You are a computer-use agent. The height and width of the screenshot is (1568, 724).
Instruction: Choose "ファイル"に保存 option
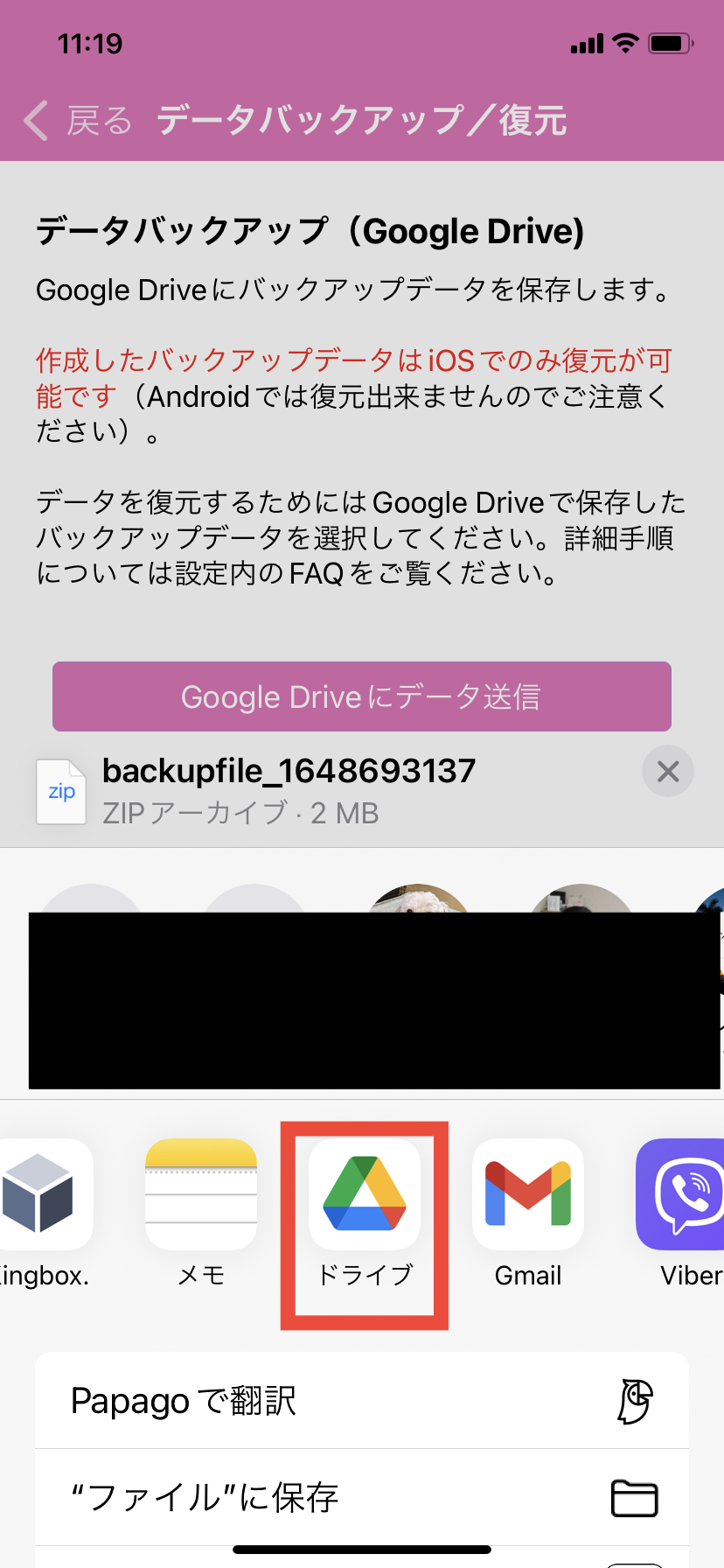click(361, 1497)
